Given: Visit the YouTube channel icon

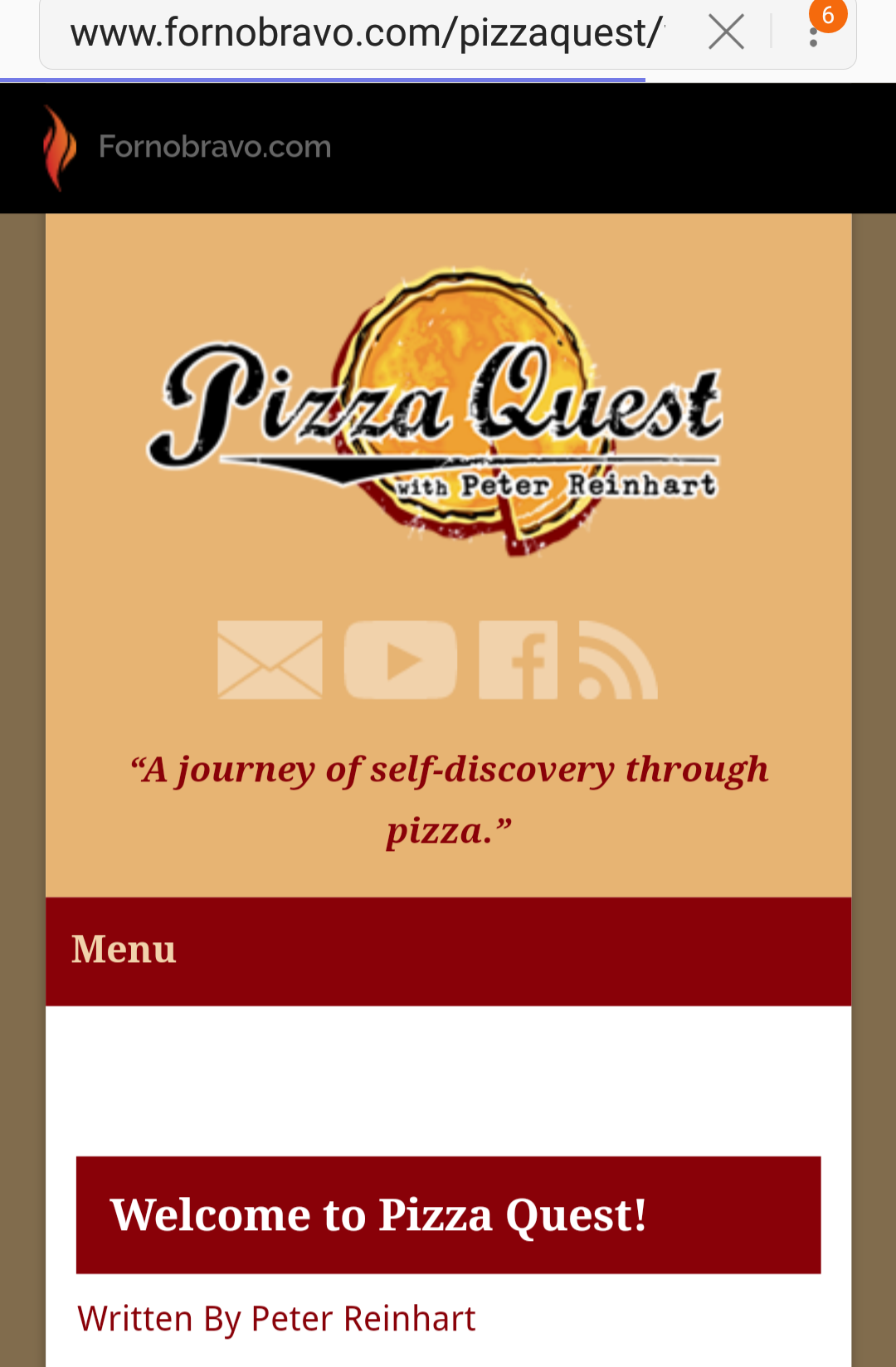Looking at the screenshot, I should point(400,660).
